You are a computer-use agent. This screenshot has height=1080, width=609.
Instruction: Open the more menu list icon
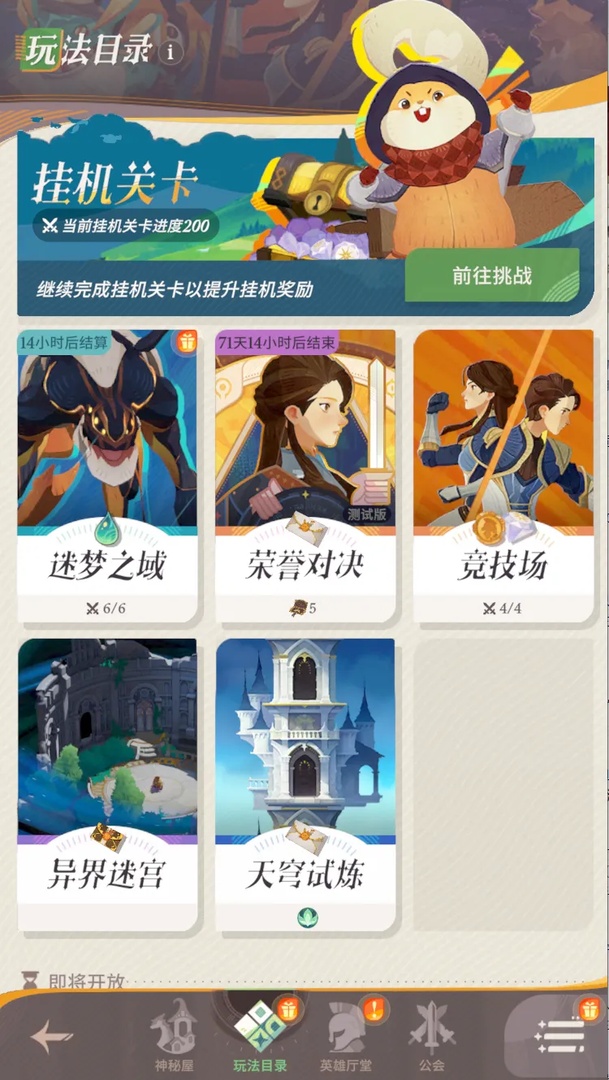(560, 1036)
